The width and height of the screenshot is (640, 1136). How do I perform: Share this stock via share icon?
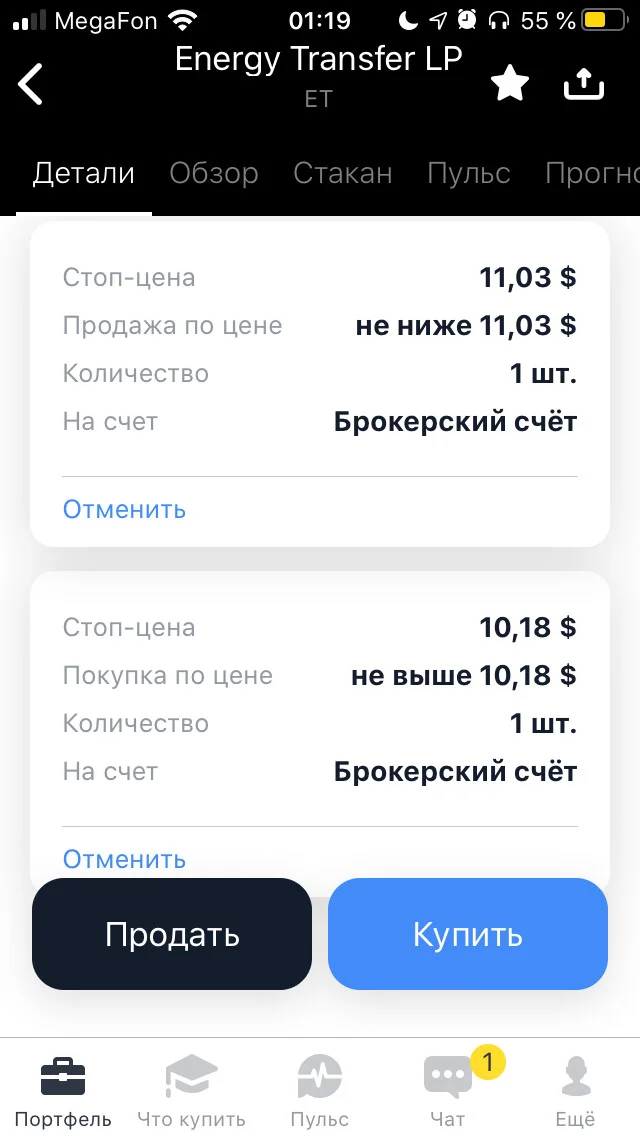click(x=583, y=85)
